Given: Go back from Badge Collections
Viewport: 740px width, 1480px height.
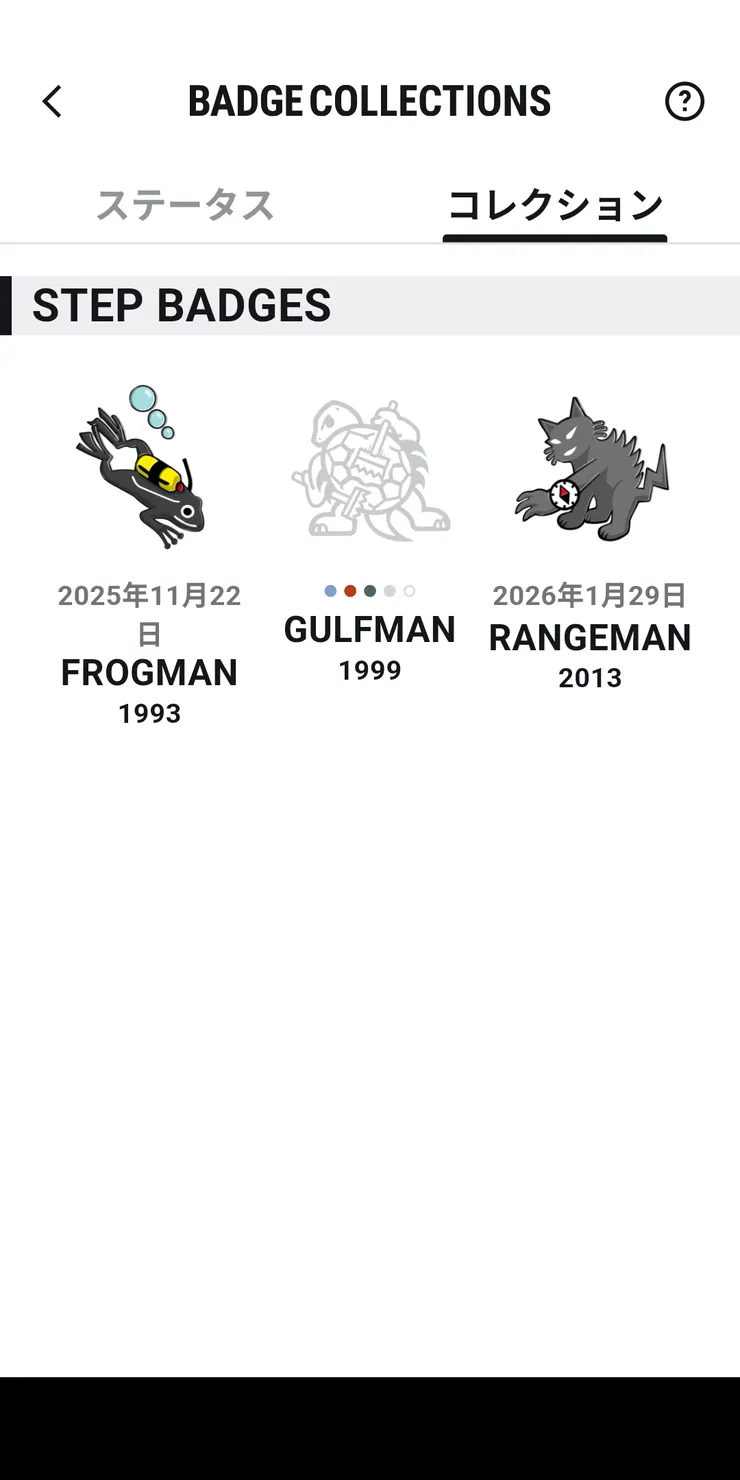Looking at the screenshot, I should pyautogui.click(x=52, y=101).
